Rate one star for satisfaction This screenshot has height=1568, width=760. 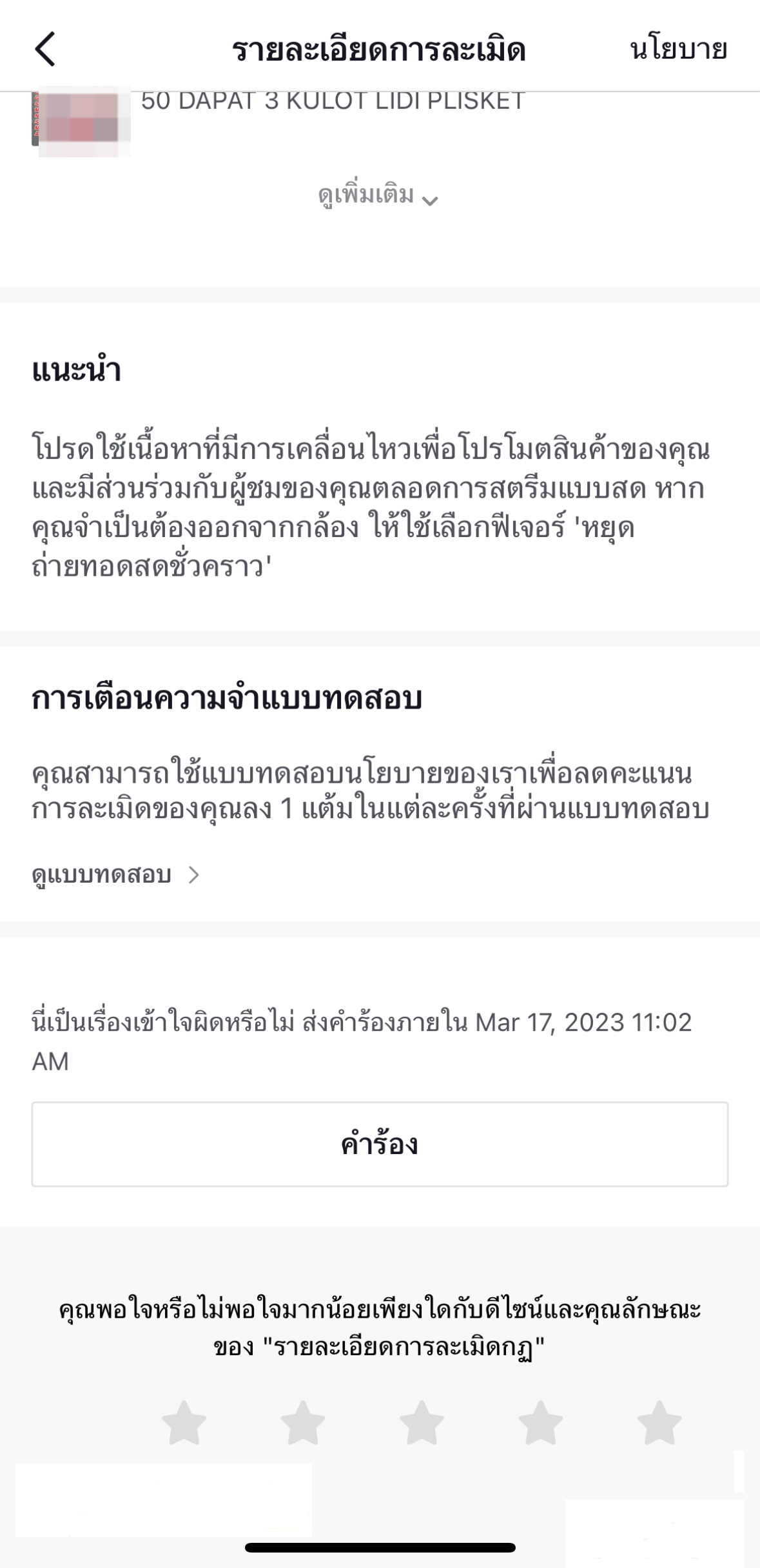(x=184, y=1422)
